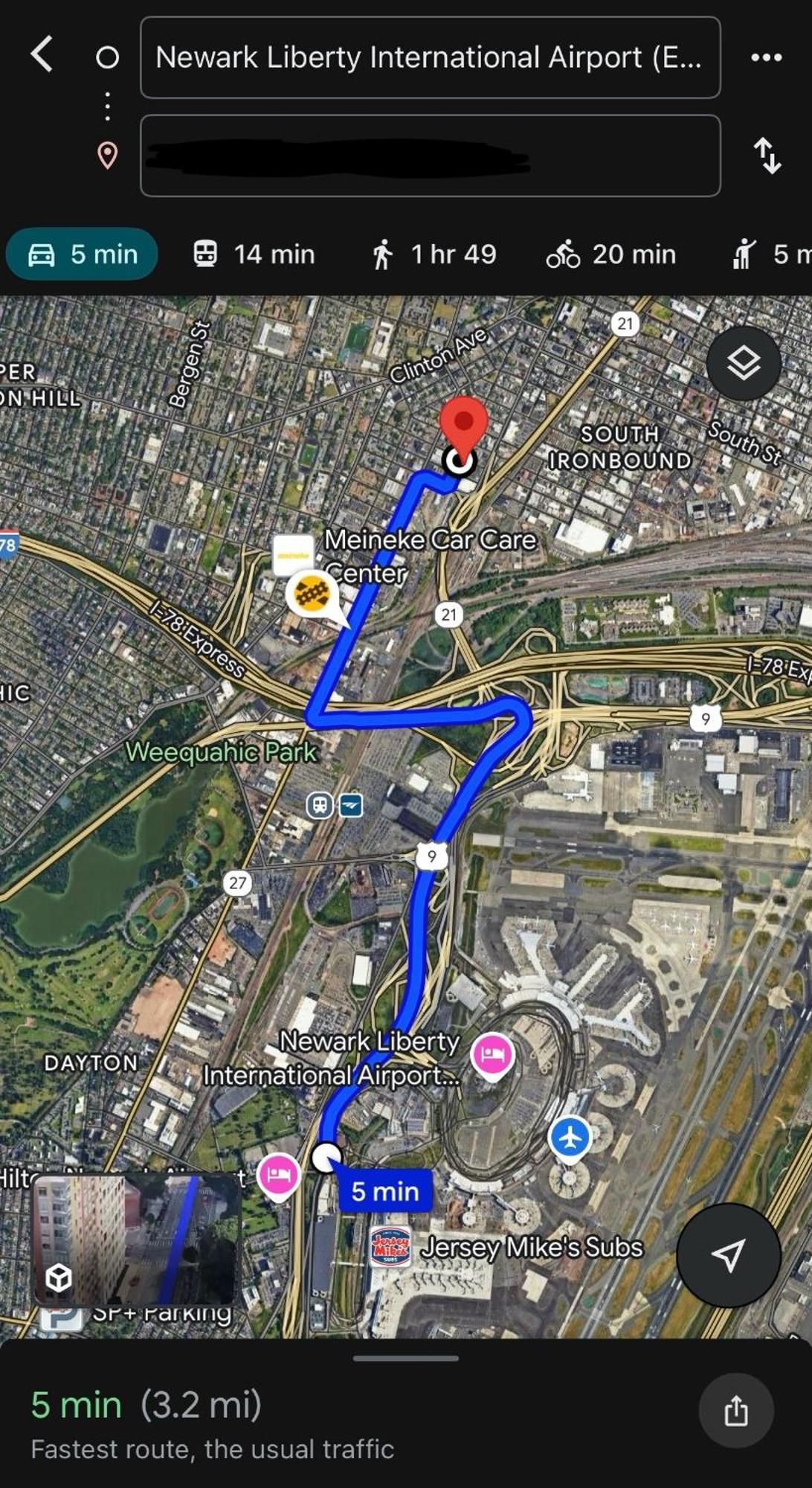The width and height of the screenshot is (812, 1488).
Task: Select driving mode, 5 min
Action: [82, 254]
